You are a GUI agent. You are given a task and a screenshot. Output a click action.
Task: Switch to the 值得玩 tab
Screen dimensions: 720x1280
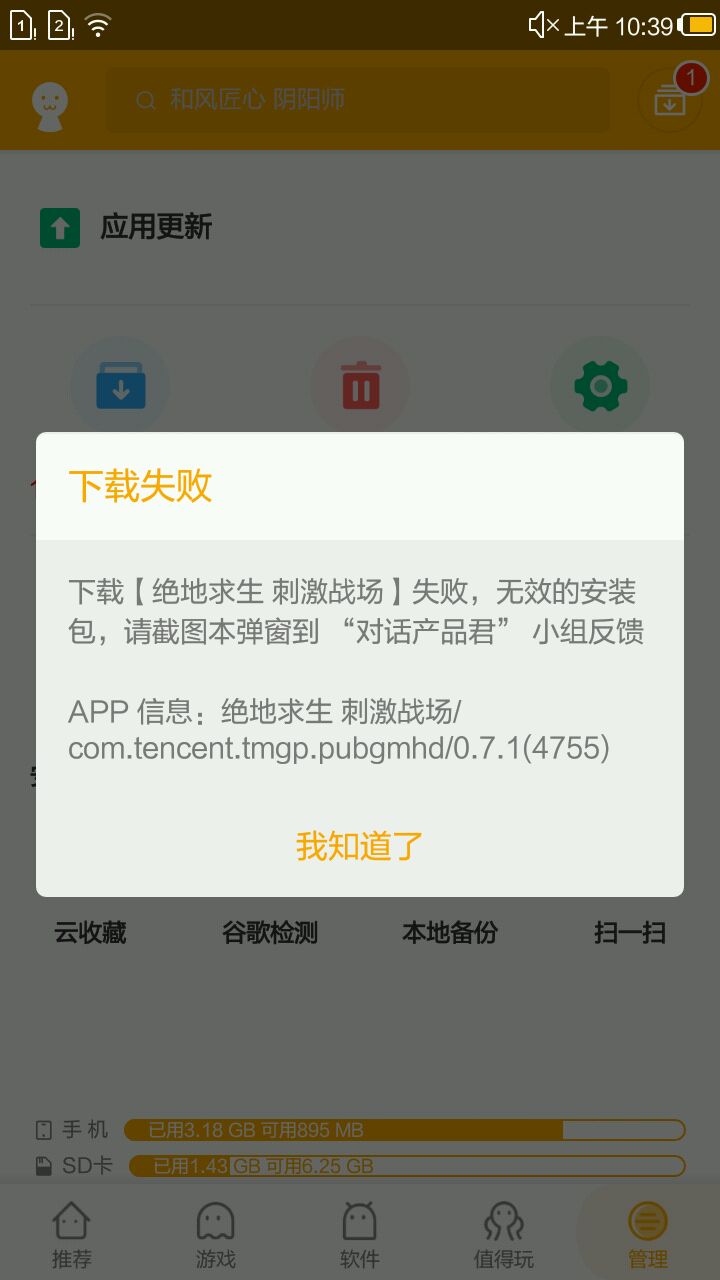tap(503, 1235)
